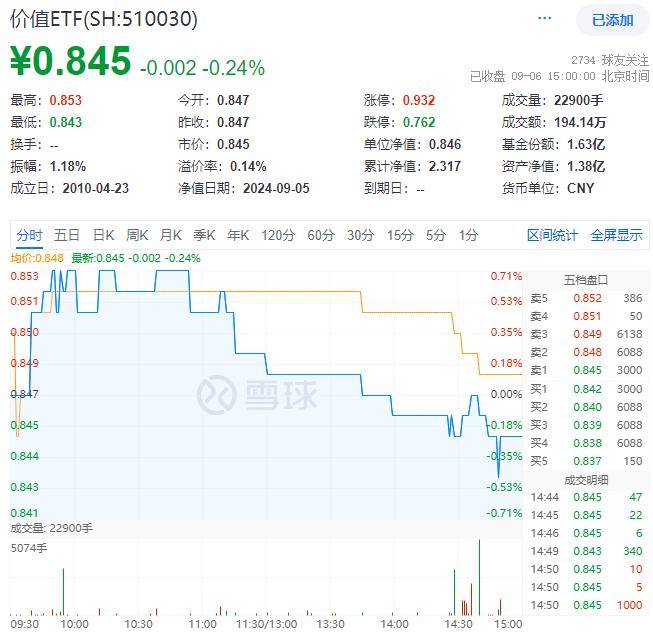Select the 年K chart tab
Screen dimensions: 653x635
(x=238, y=235)
